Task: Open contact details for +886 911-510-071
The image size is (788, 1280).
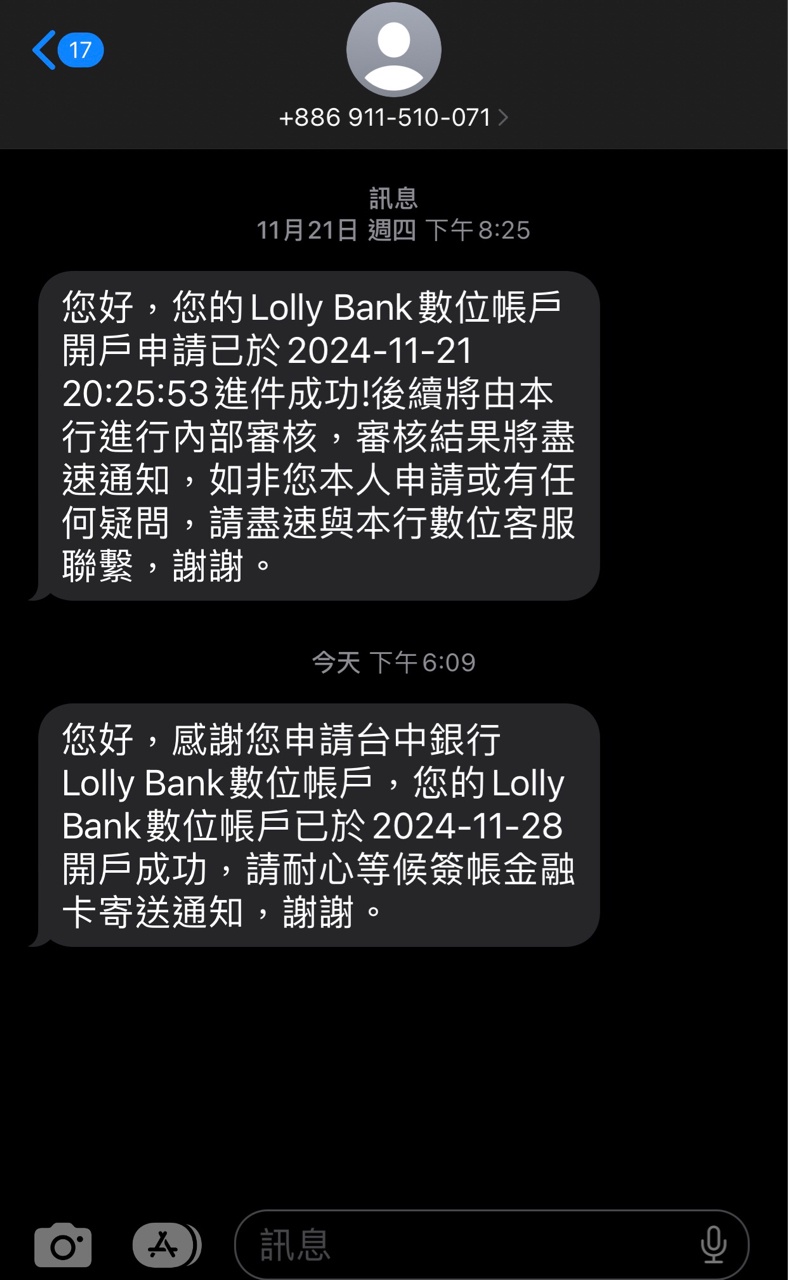Action: pos(393,117)
